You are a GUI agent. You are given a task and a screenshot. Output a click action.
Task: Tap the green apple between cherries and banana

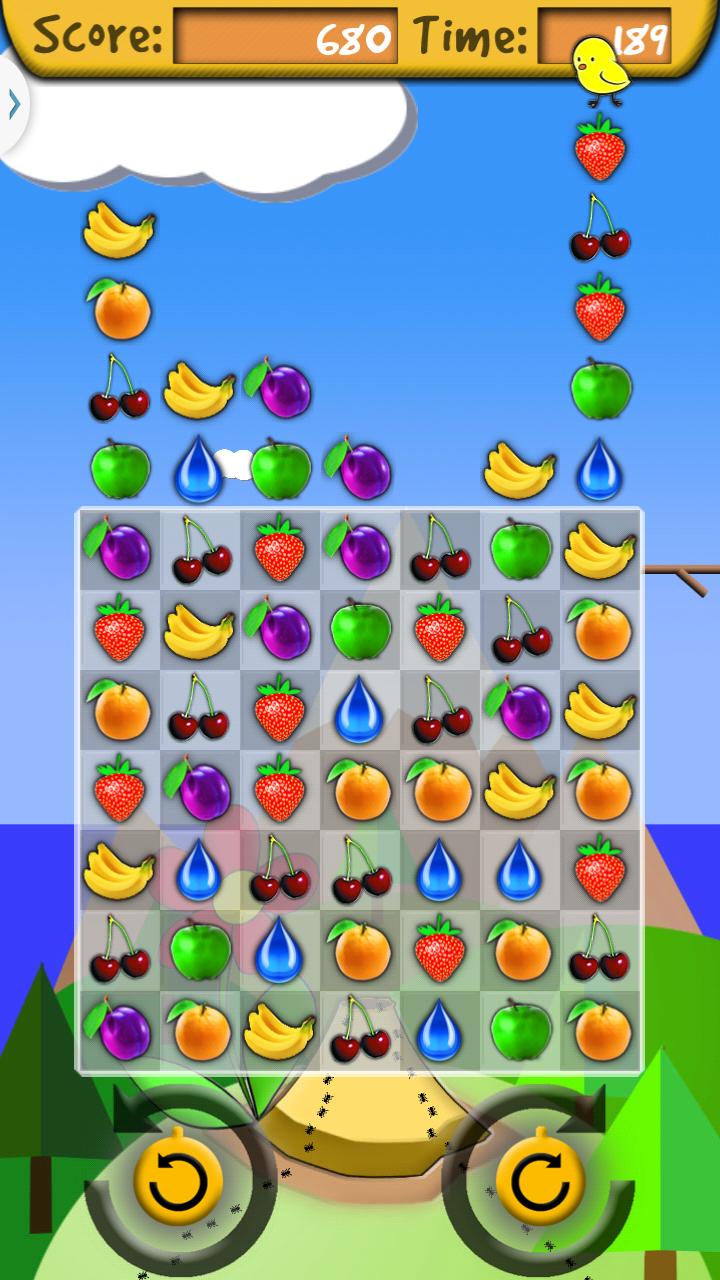[x=520, y=549]
